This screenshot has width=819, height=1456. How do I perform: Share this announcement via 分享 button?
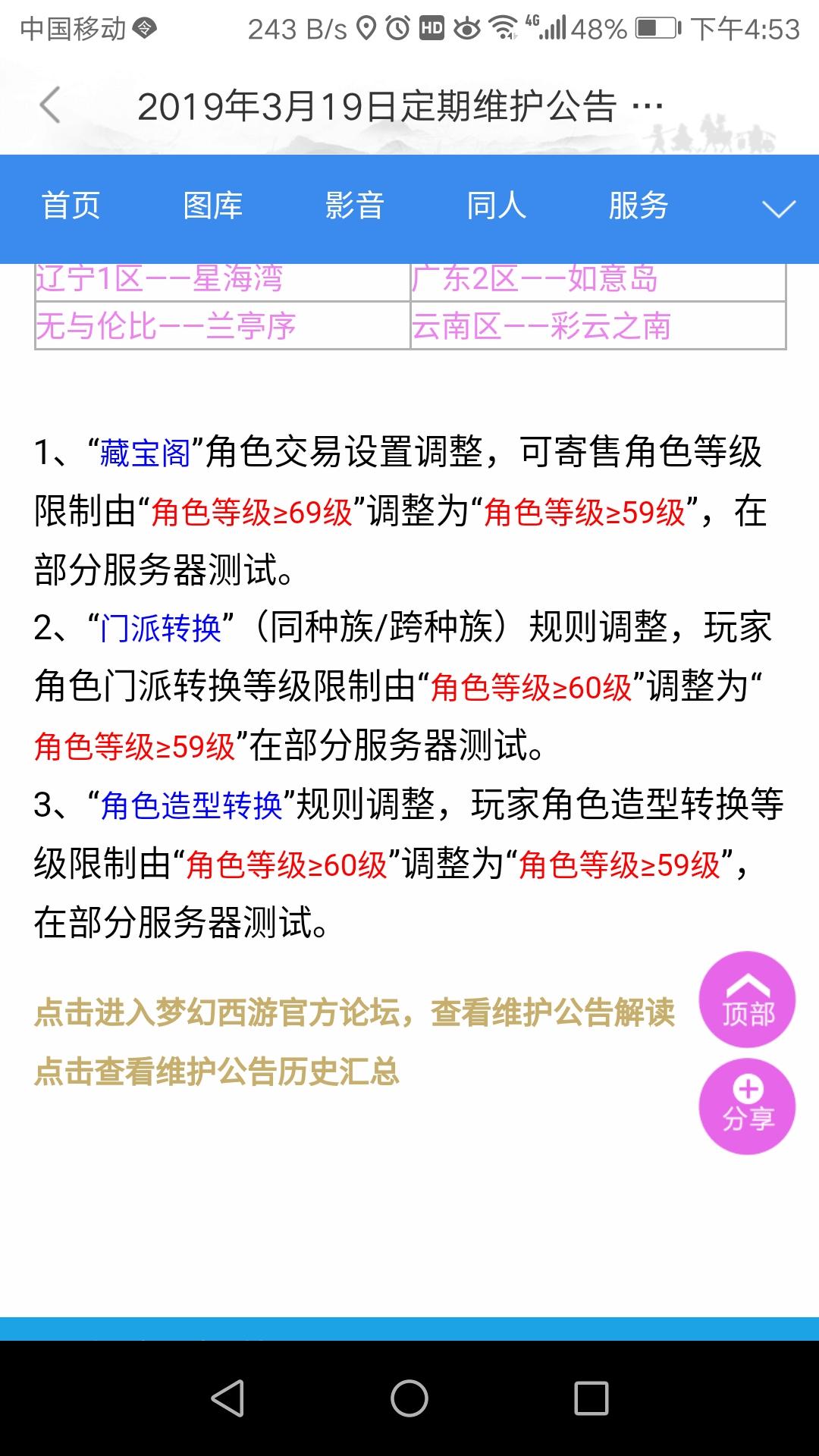747,1106
